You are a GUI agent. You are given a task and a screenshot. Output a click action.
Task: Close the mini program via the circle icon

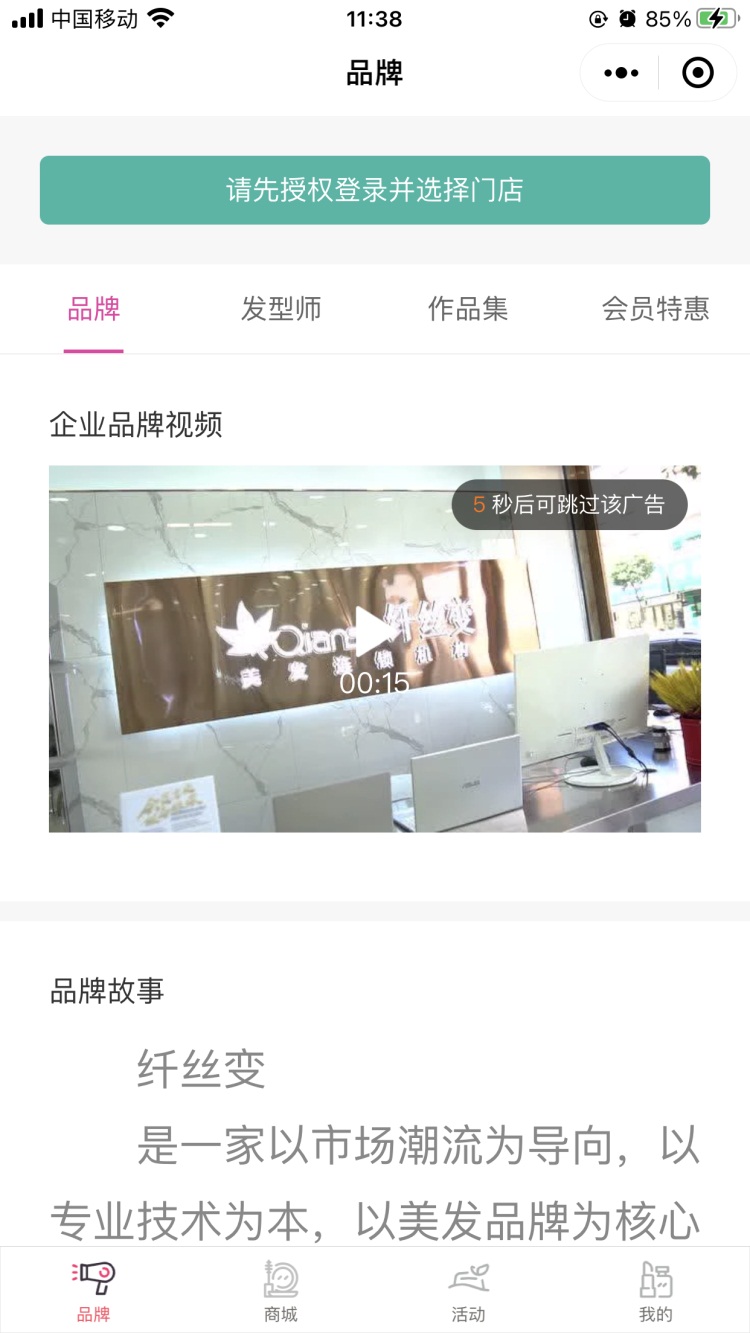coord(697,73)
